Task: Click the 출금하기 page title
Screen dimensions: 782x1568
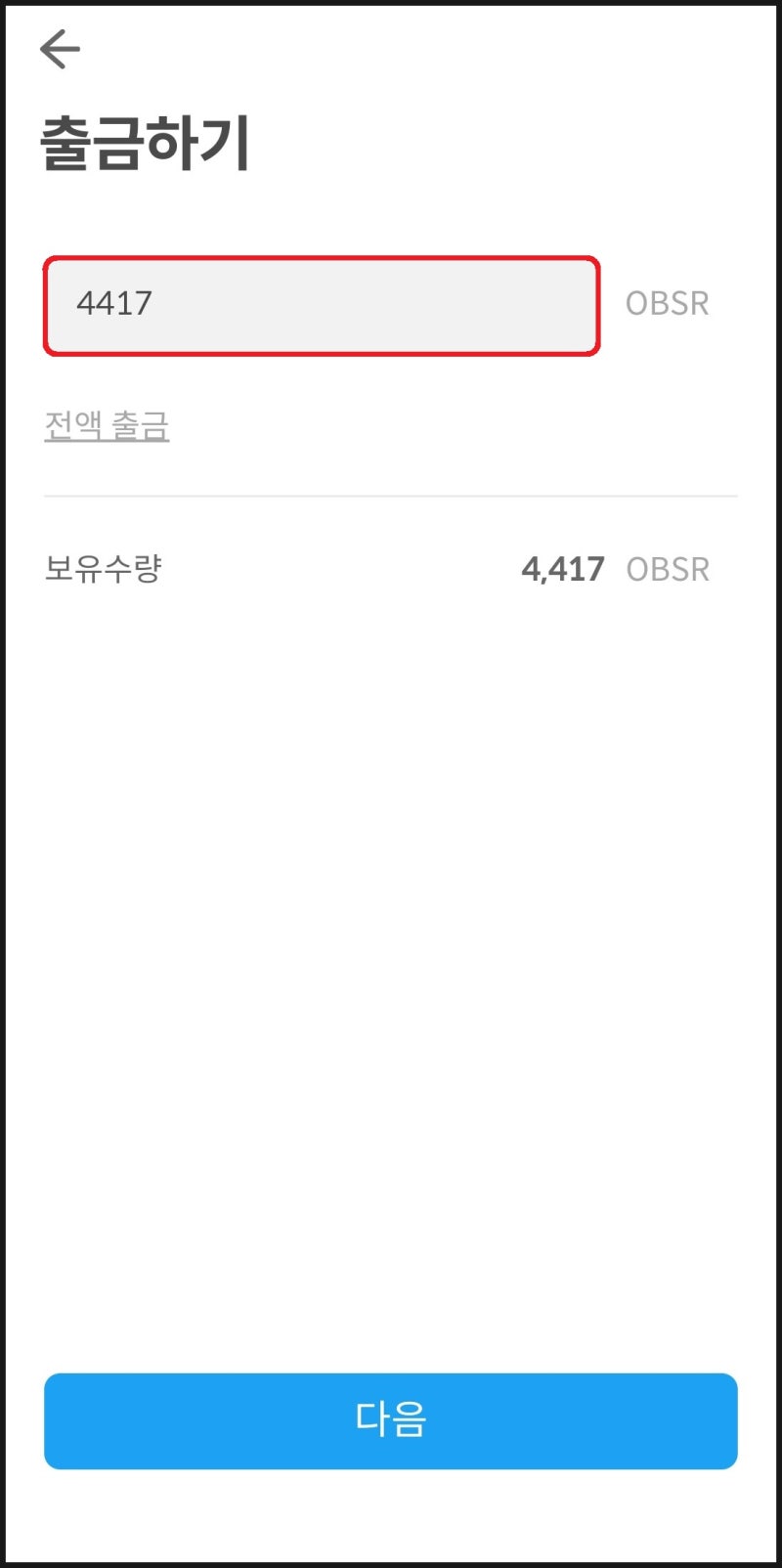Action: coord(147,140)
